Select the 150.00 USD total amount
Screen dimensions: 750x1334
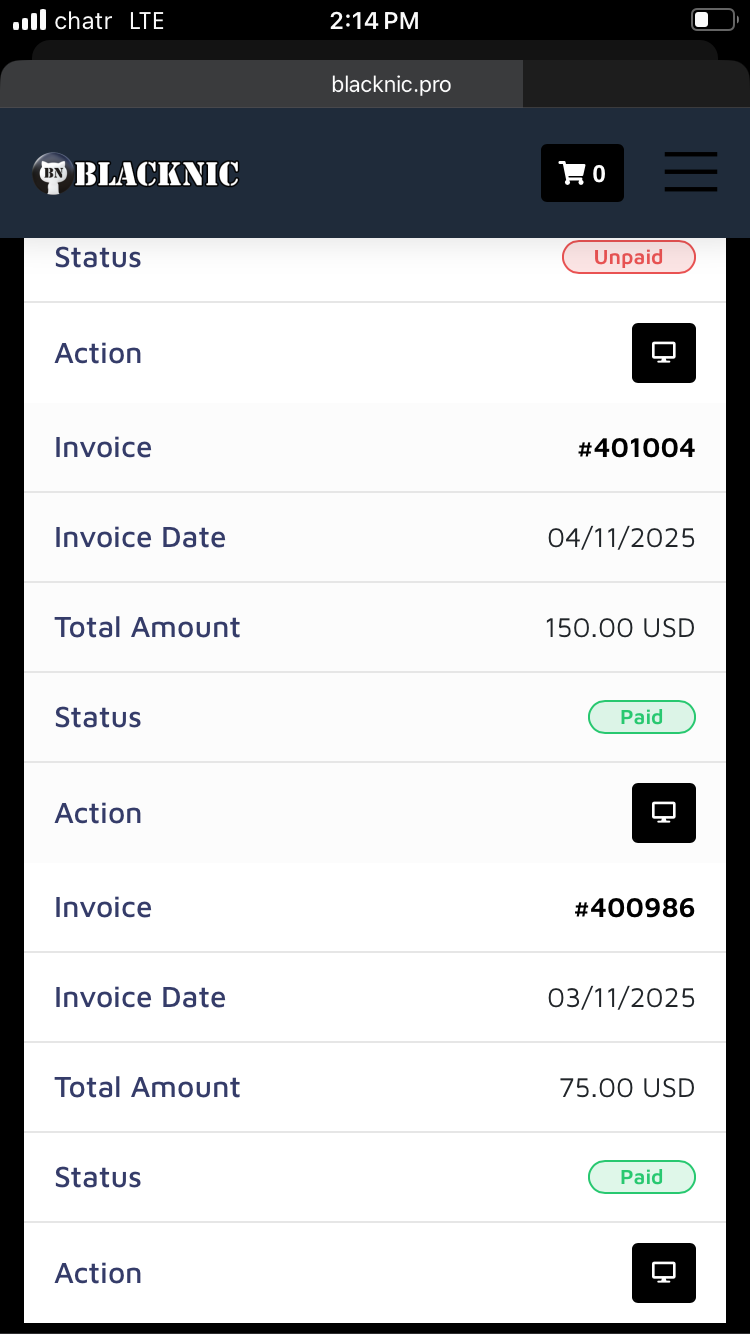tap(620, 627)
